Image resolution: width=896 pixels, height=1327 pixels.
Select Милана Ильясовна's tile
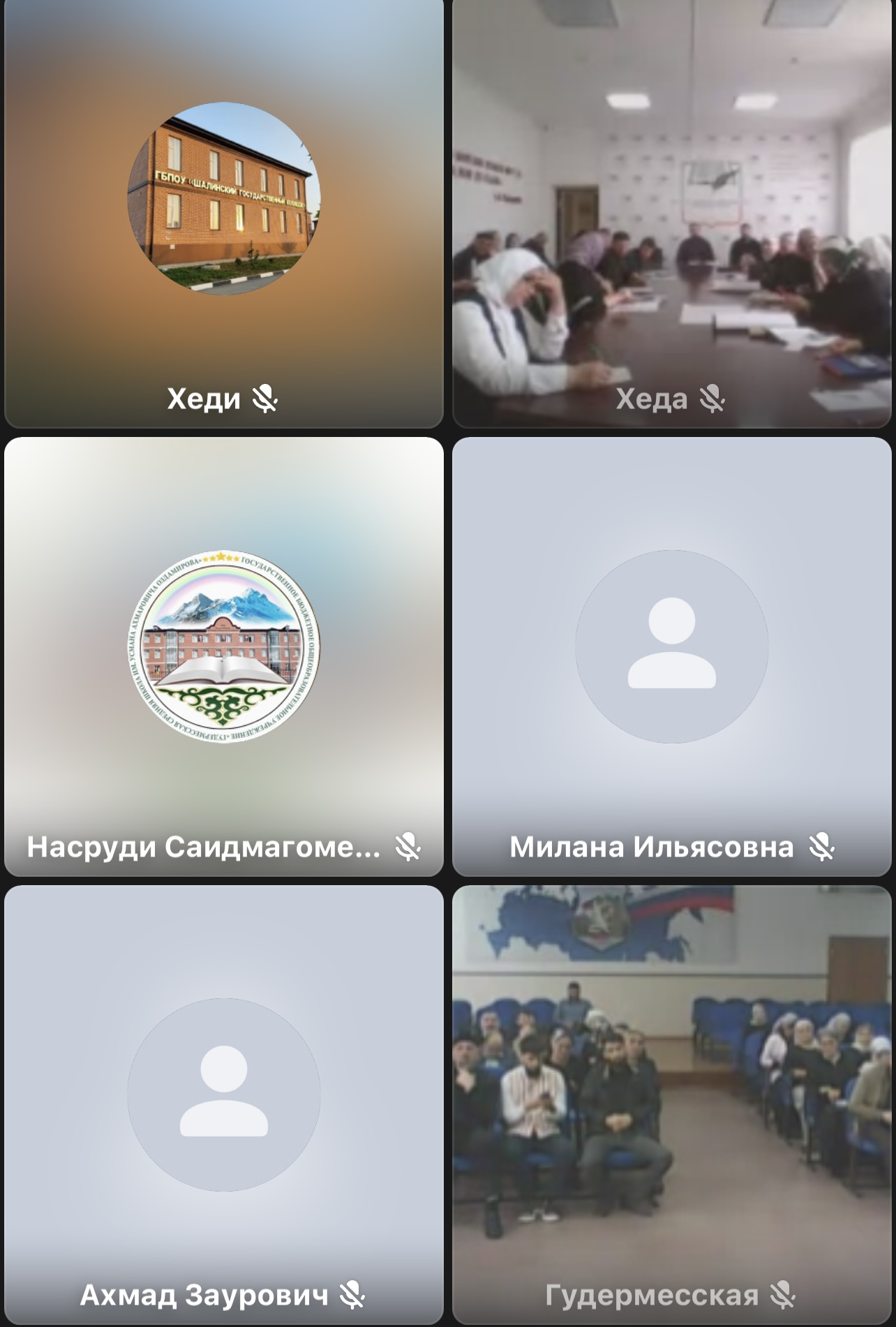tap(672, 656)
